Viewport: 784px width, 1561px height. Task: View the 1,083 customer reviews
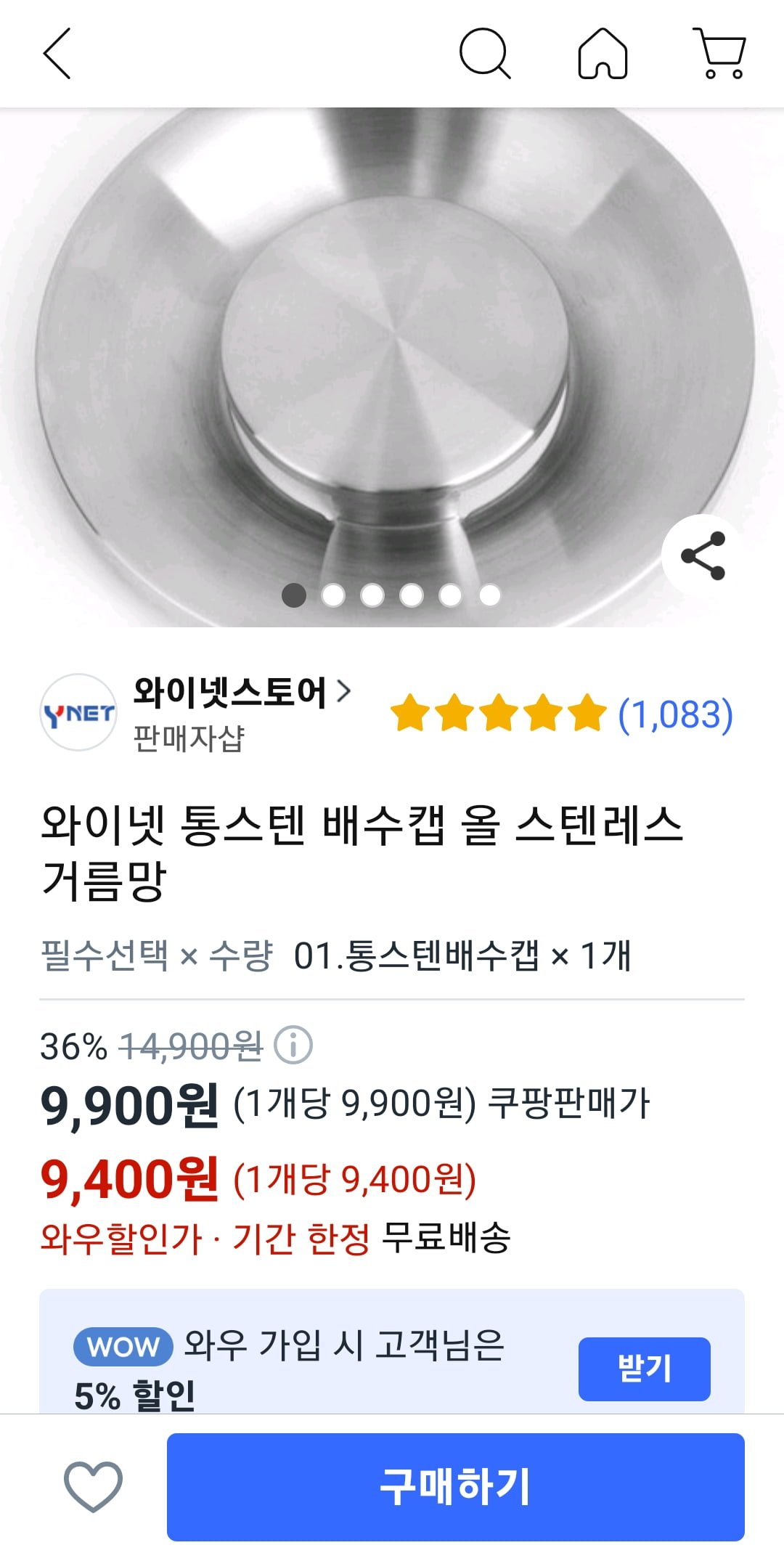tap(674, 714)
